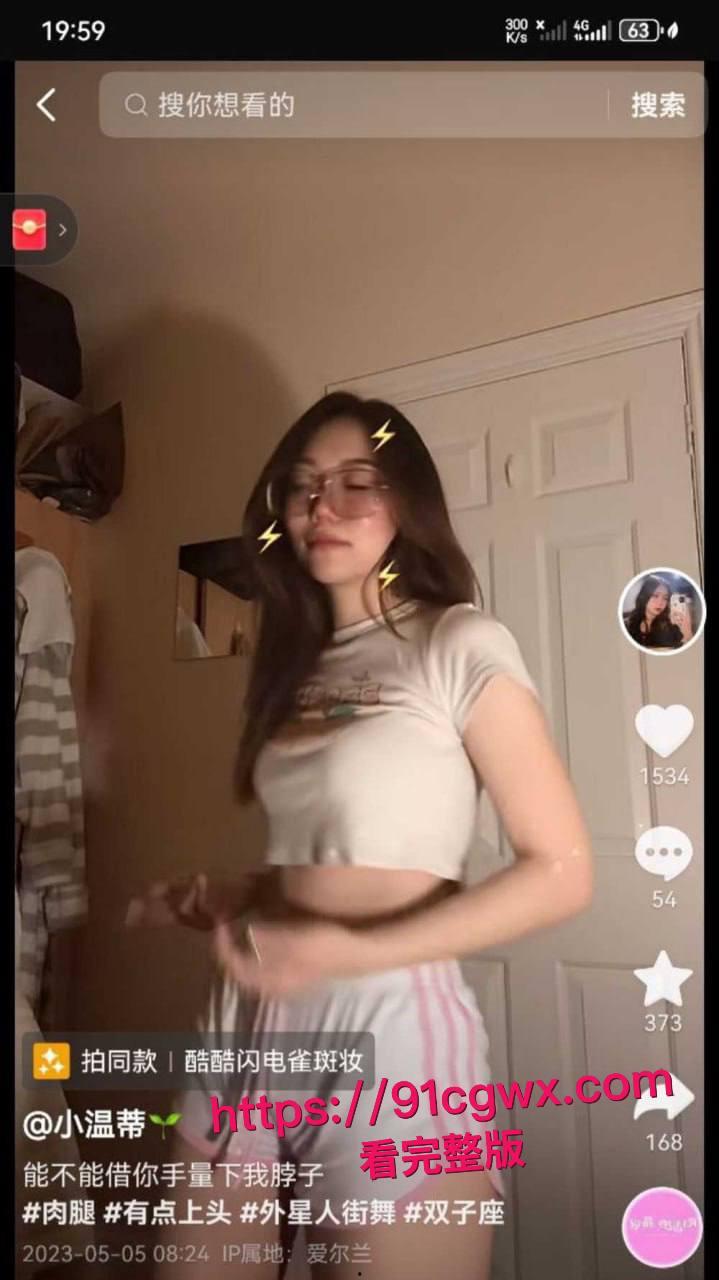719x1280 pixels.
Task: Open the creator's profile avatar
Action: [x=662, y=611]
